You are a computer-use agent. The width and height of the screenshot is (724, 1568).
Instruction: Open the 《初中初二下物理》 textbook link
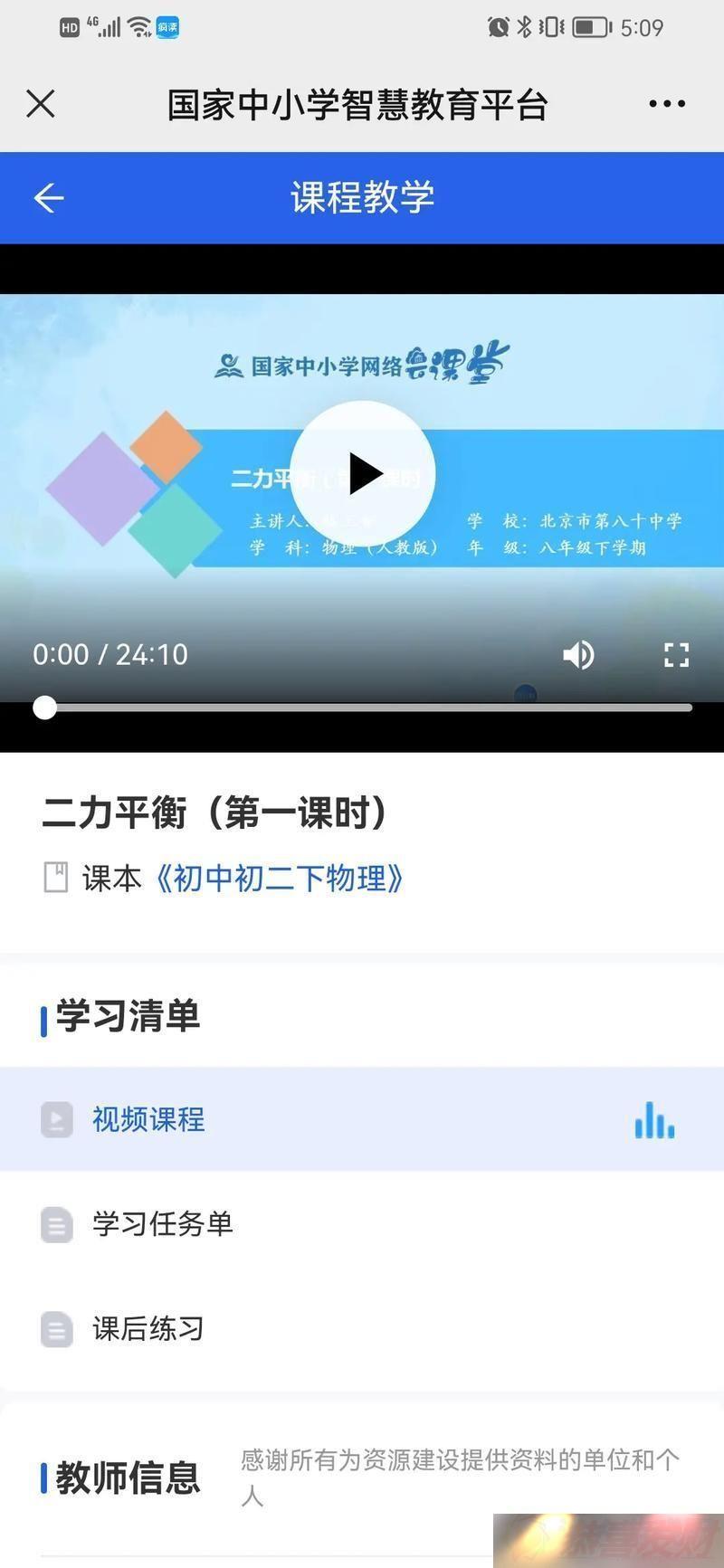[279, 878]
